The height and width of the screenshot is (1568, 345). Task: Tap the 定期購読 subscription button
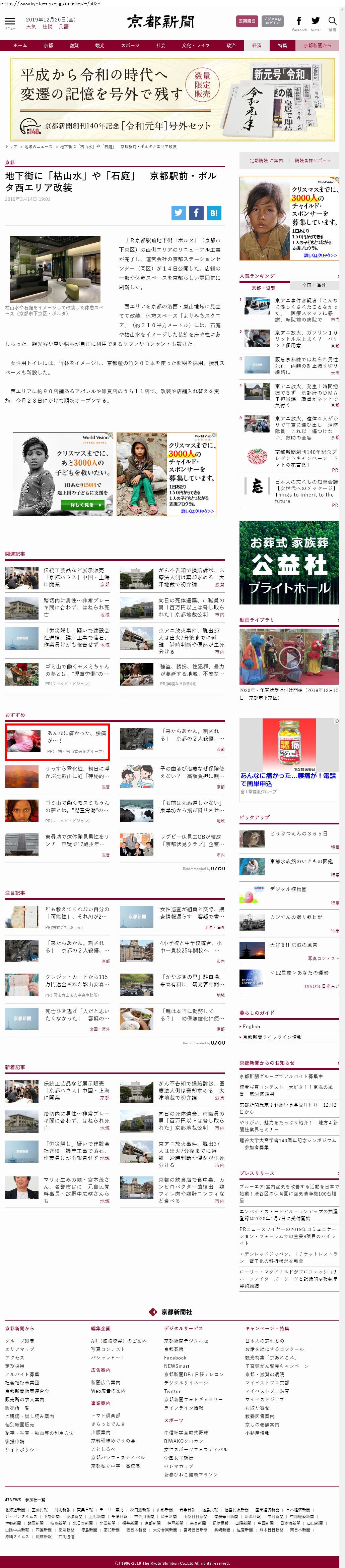point(247,21)
